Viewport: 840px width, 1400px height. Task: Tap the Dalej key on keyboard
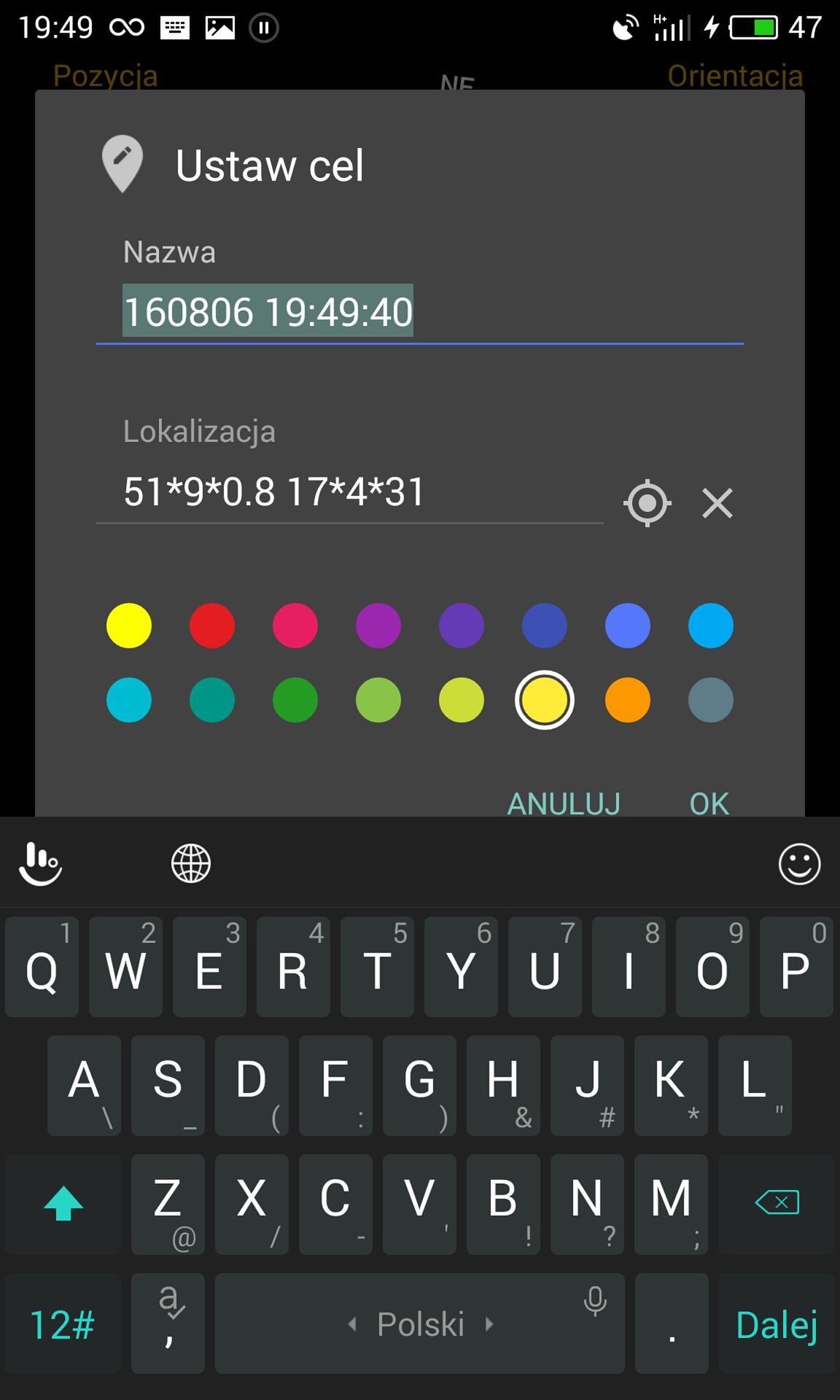pyautogui.click(x=777, y=1323)
